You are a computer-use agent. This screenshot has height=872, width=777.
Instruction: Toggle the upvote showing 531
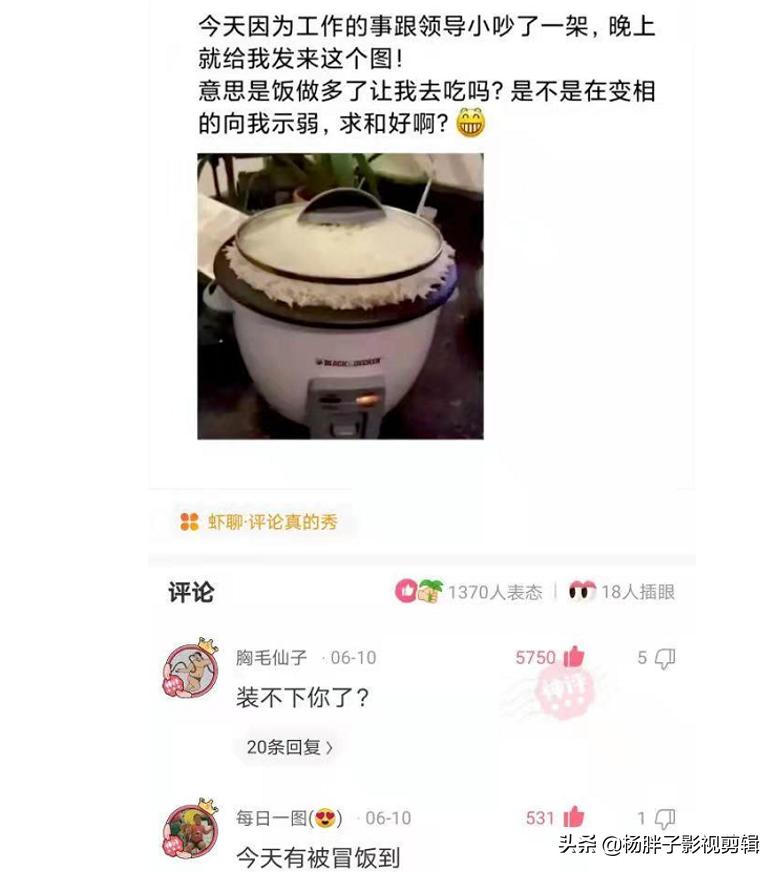539,818
